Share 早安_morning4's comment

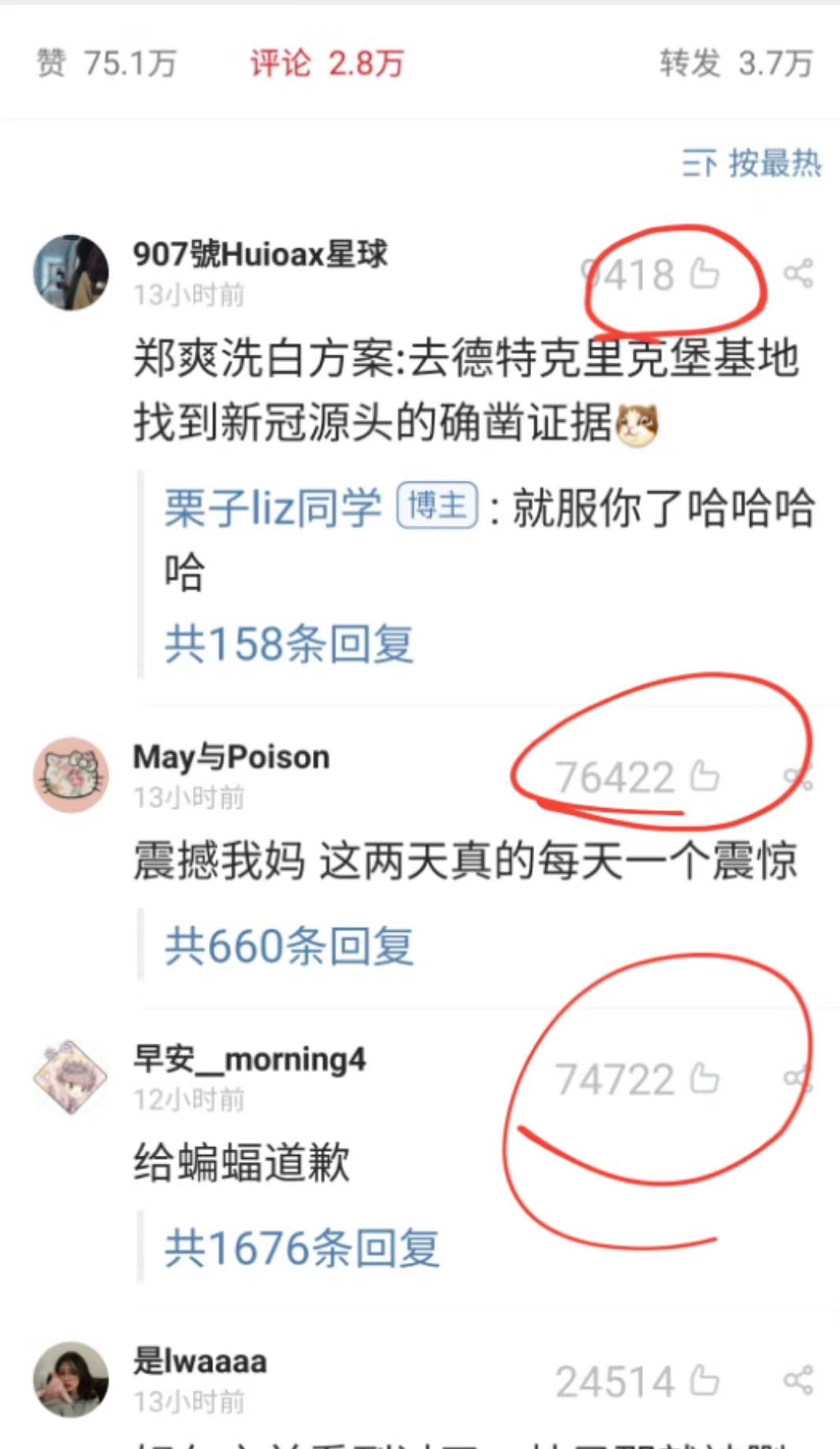[798, 1078]
